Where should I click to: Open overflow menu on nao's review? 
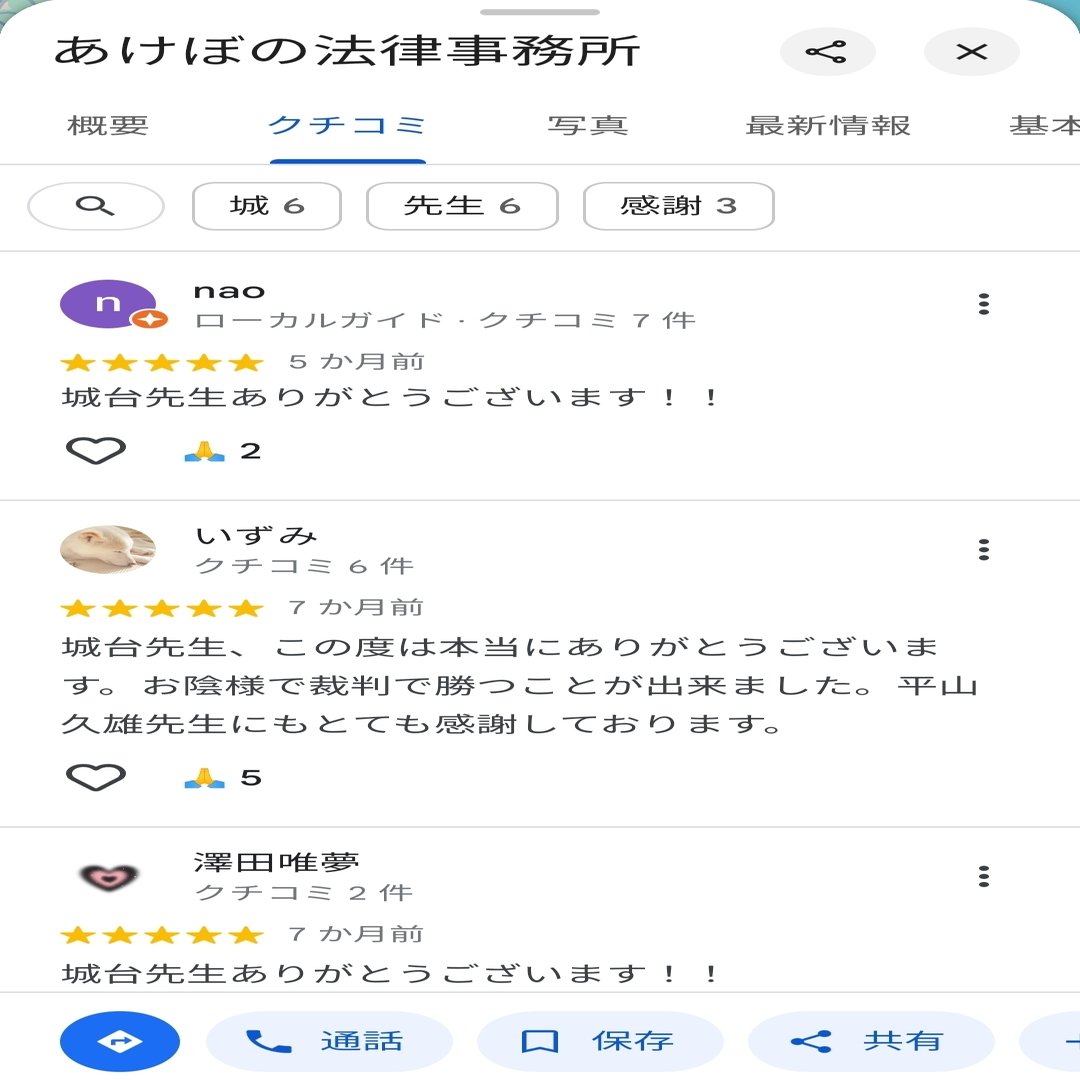click(x=984, y=304)
